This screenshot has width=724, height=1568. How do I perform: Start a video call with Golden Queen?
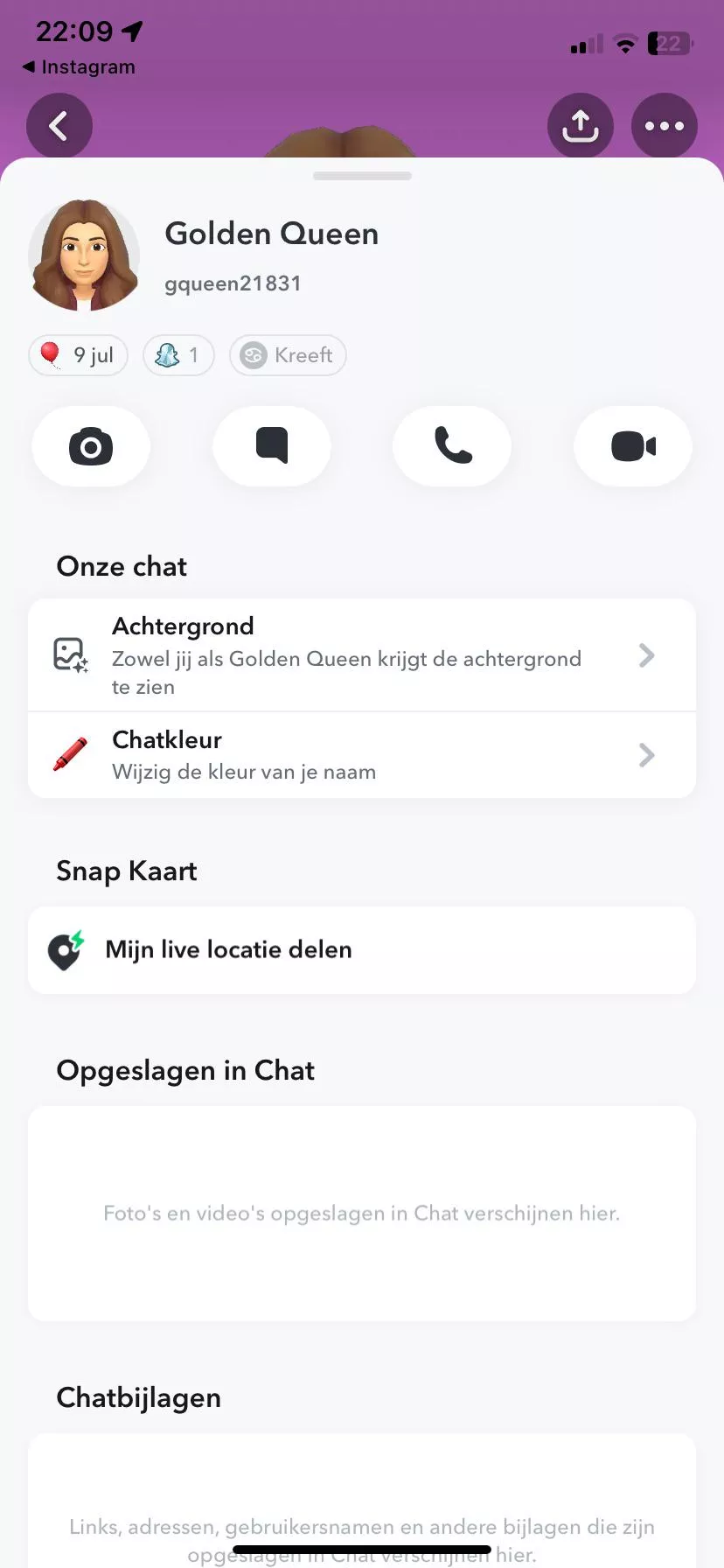click(x=633, y=446)
